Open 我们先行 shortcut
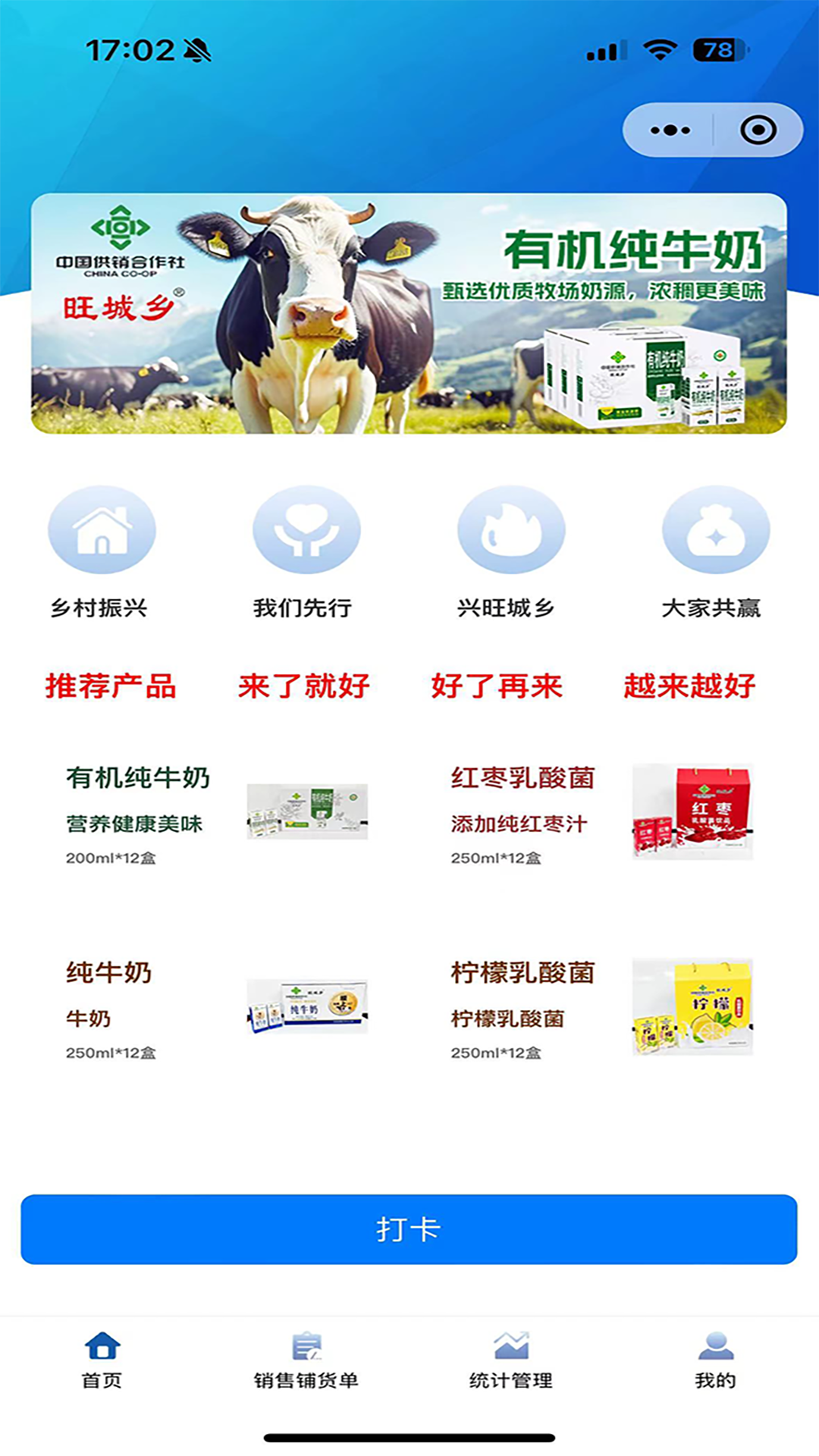Image resolution: width=819 pixels, height=1456 pixels. coord(306,531)
